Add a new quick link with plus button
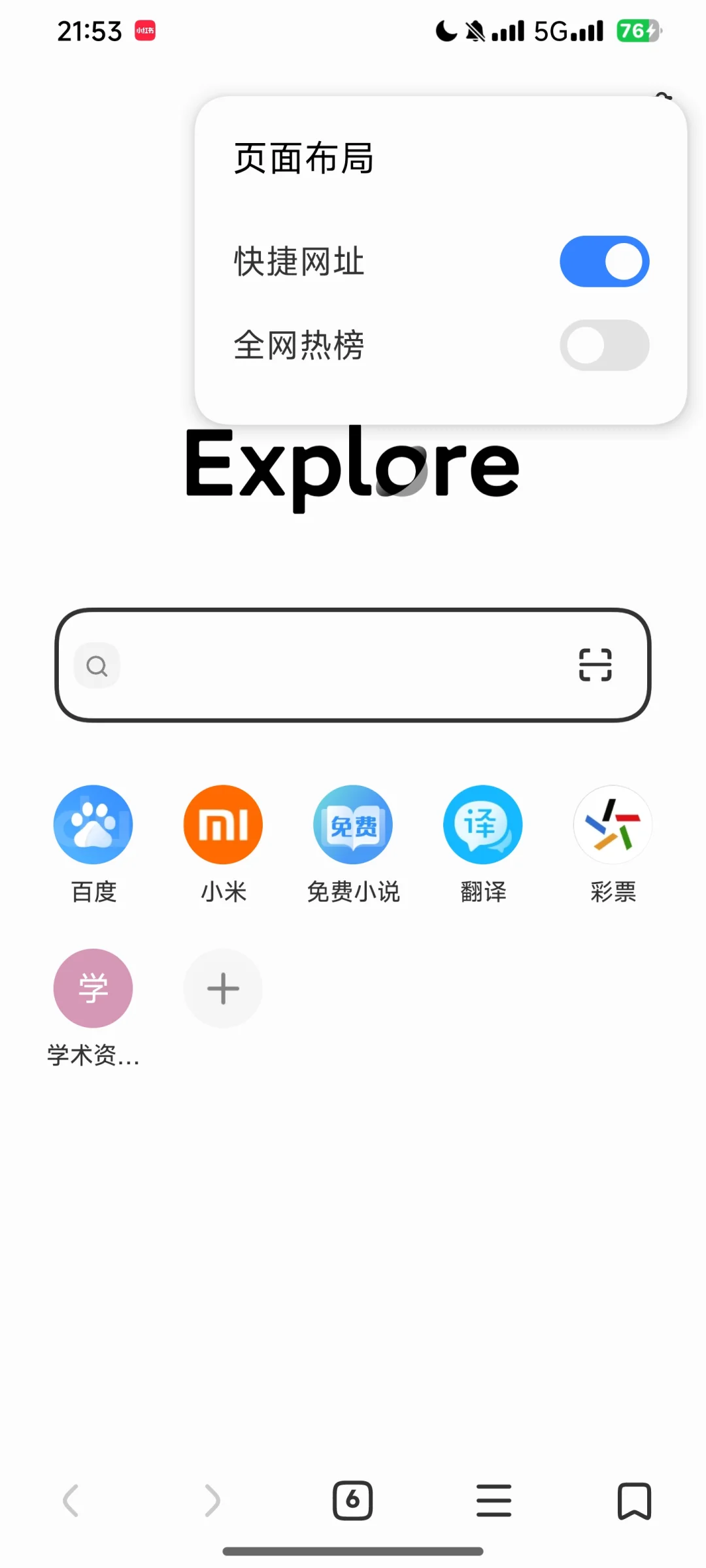 pos(223,988)
